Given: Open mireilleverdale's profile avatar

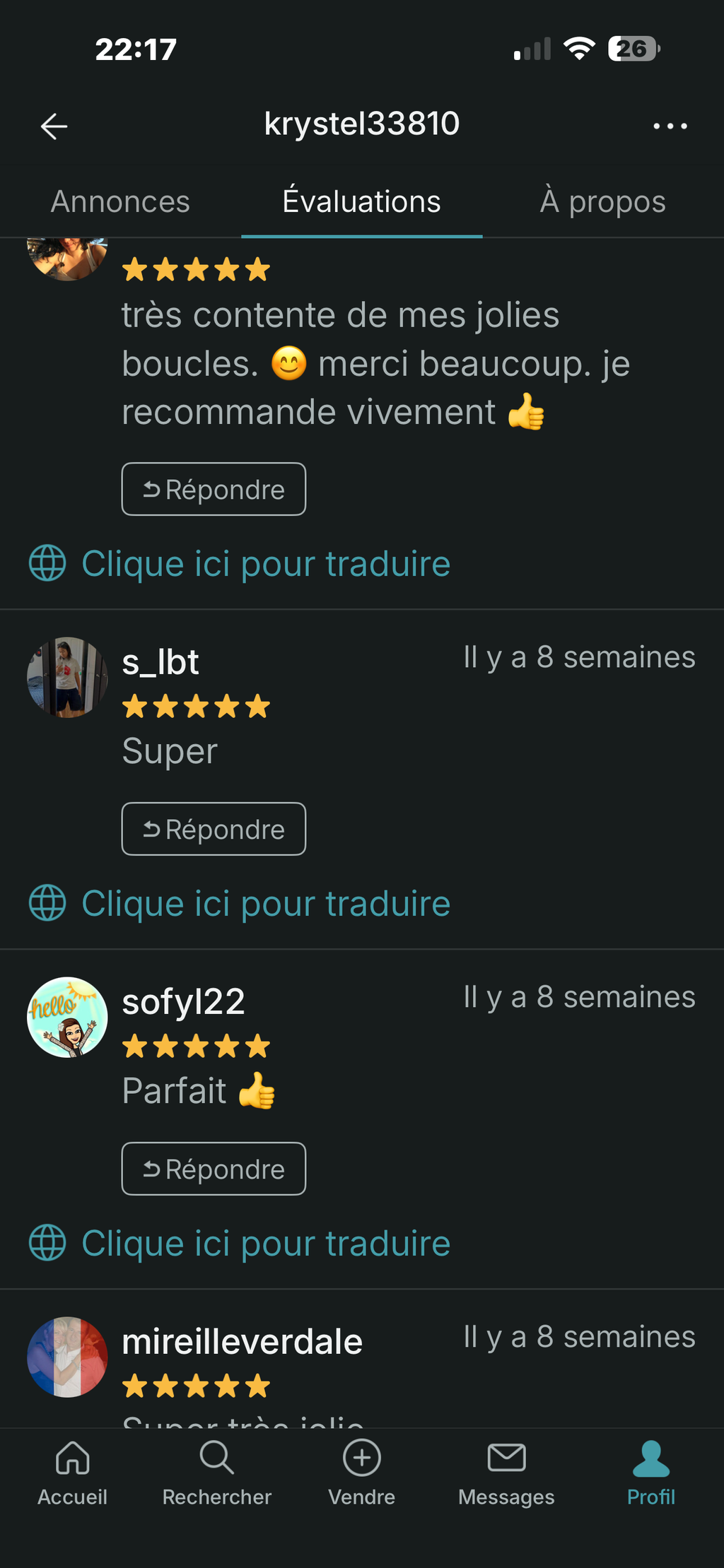Looking at the screenshot, I should 67,1357.
